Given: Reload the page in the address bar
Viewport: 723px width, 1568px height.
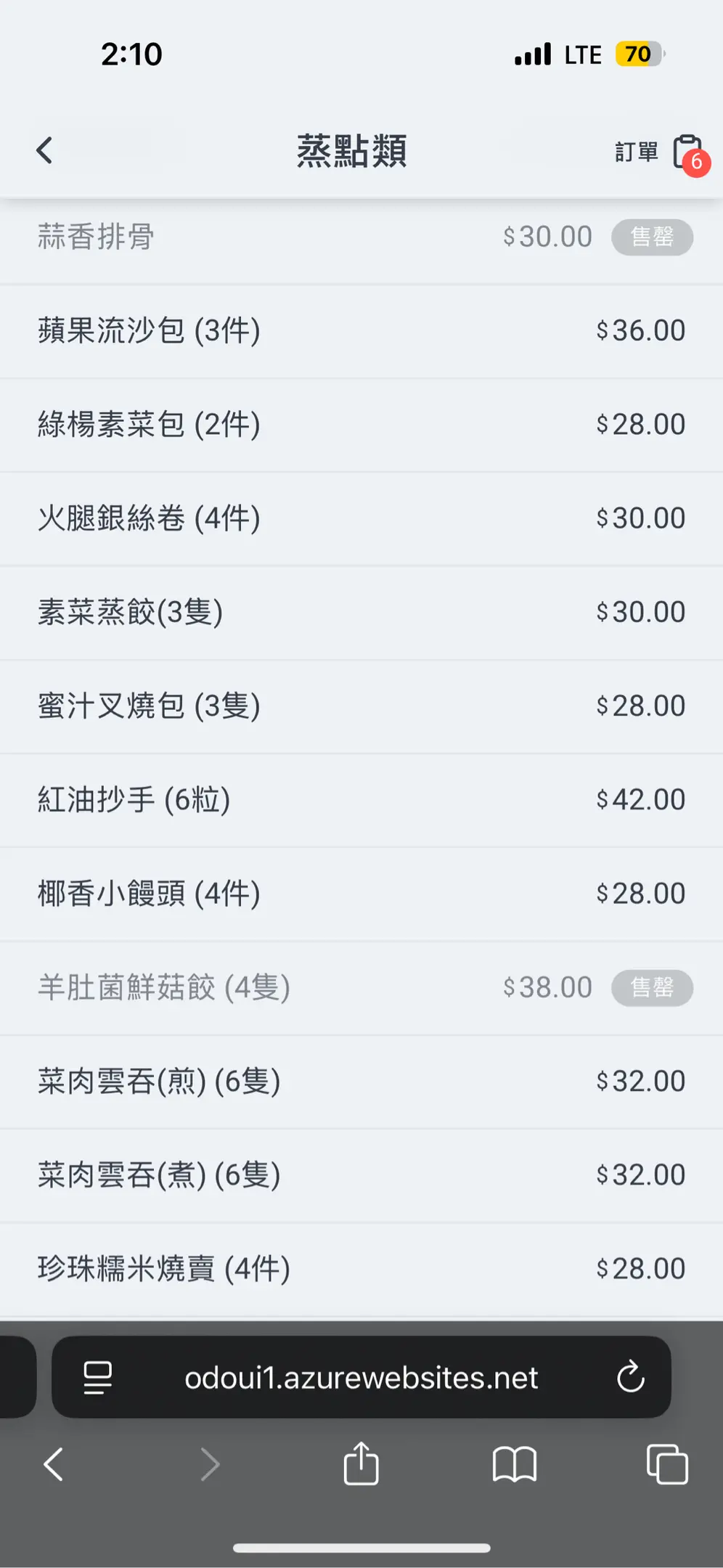Looking at the screenshot, I should coord(630,1376).
